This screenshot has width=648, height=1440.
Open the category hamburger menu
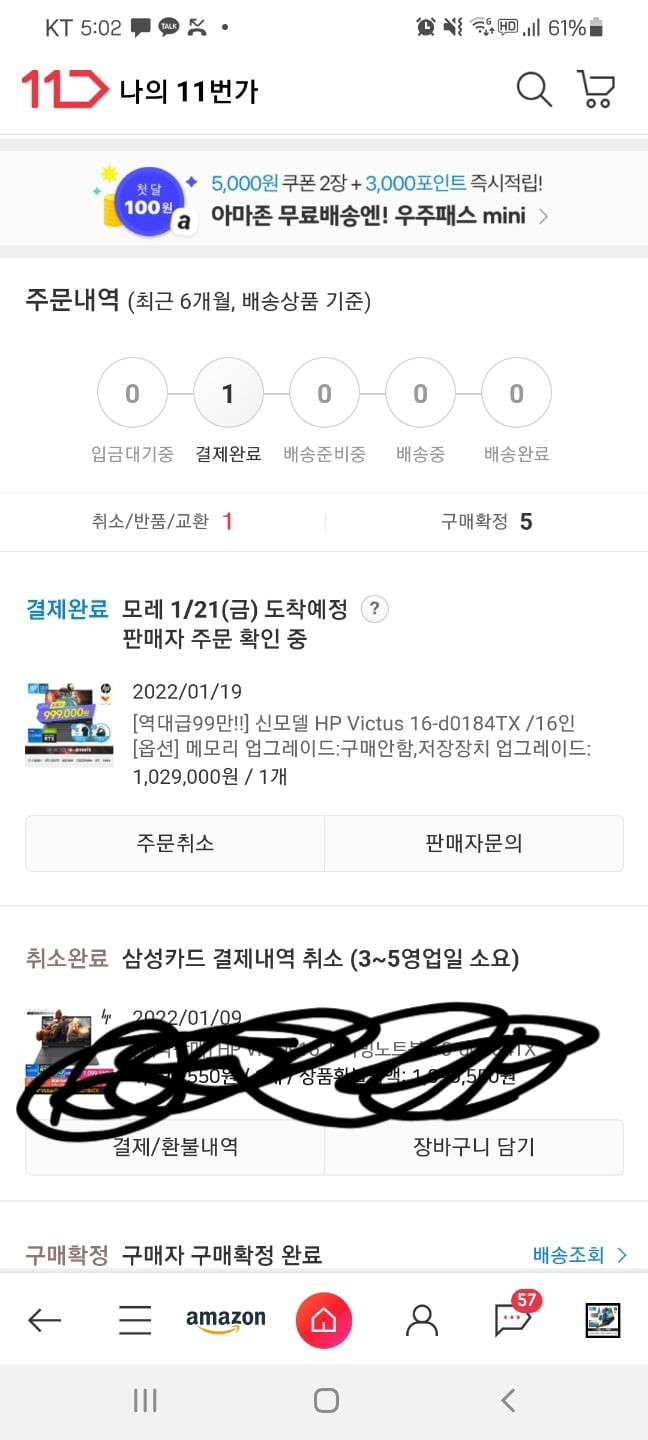(x=135, y=1320)
